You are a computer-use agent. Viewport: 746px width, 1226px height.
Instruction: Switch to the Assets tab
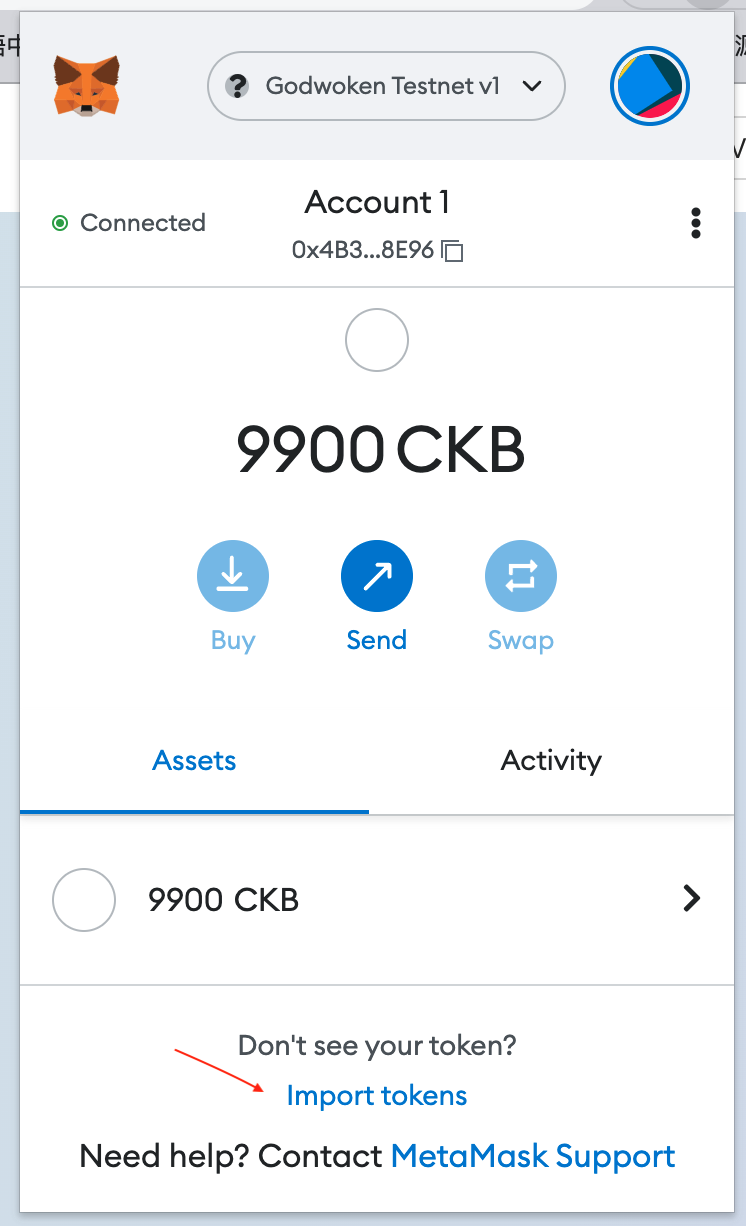194,761
